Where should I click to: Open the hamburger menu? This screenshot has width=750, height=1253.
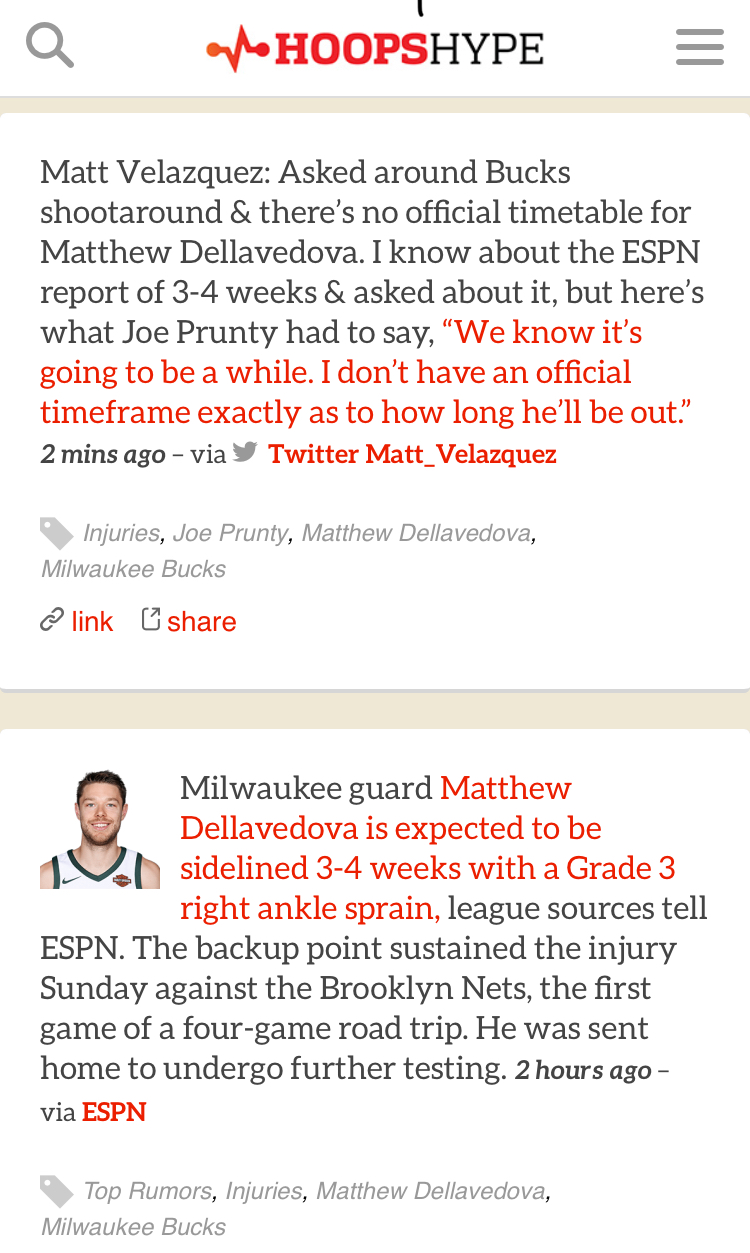pyautogui.click(x=700, y=47)
